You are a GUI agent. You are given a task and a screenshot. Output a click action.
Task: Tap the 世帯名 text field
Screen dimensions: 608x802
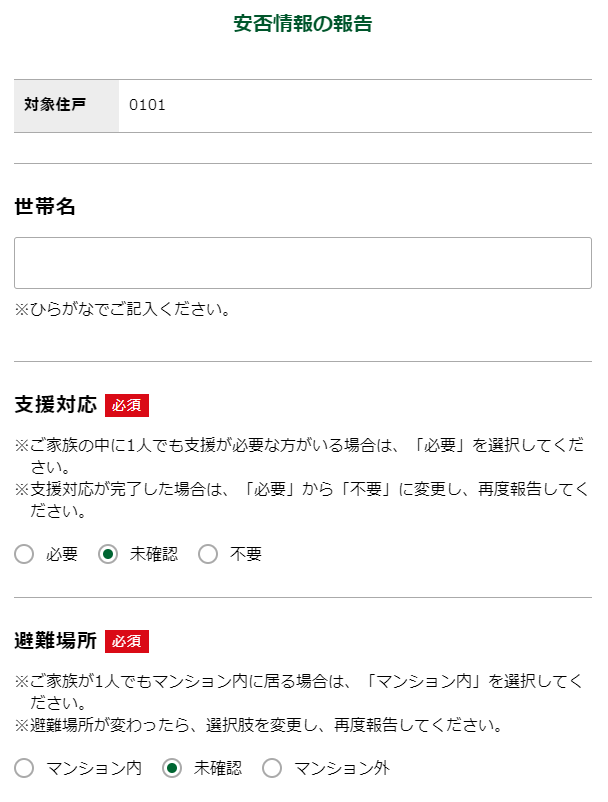coord(302,263)
